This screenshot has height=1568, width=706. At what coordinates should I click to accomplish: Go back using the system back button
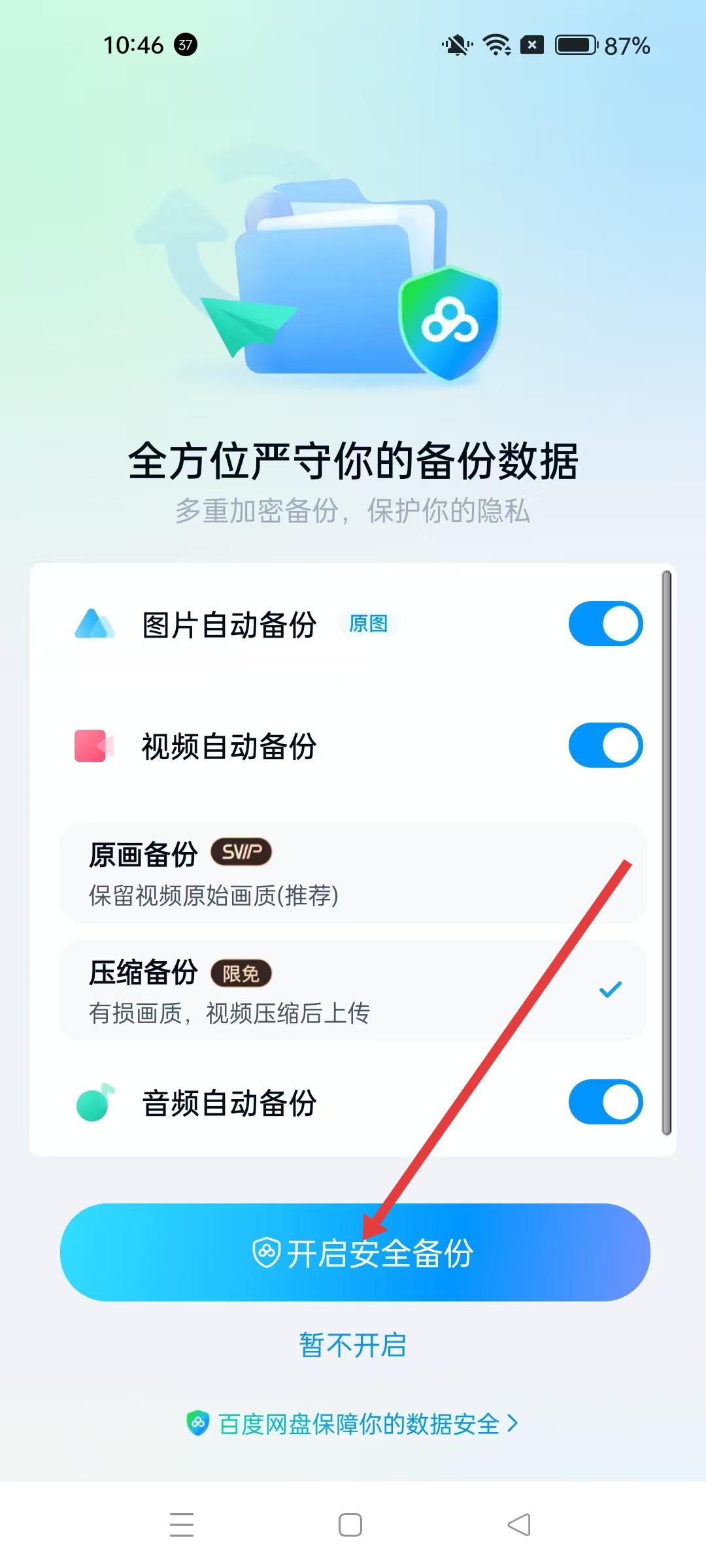coord(519,1525)
